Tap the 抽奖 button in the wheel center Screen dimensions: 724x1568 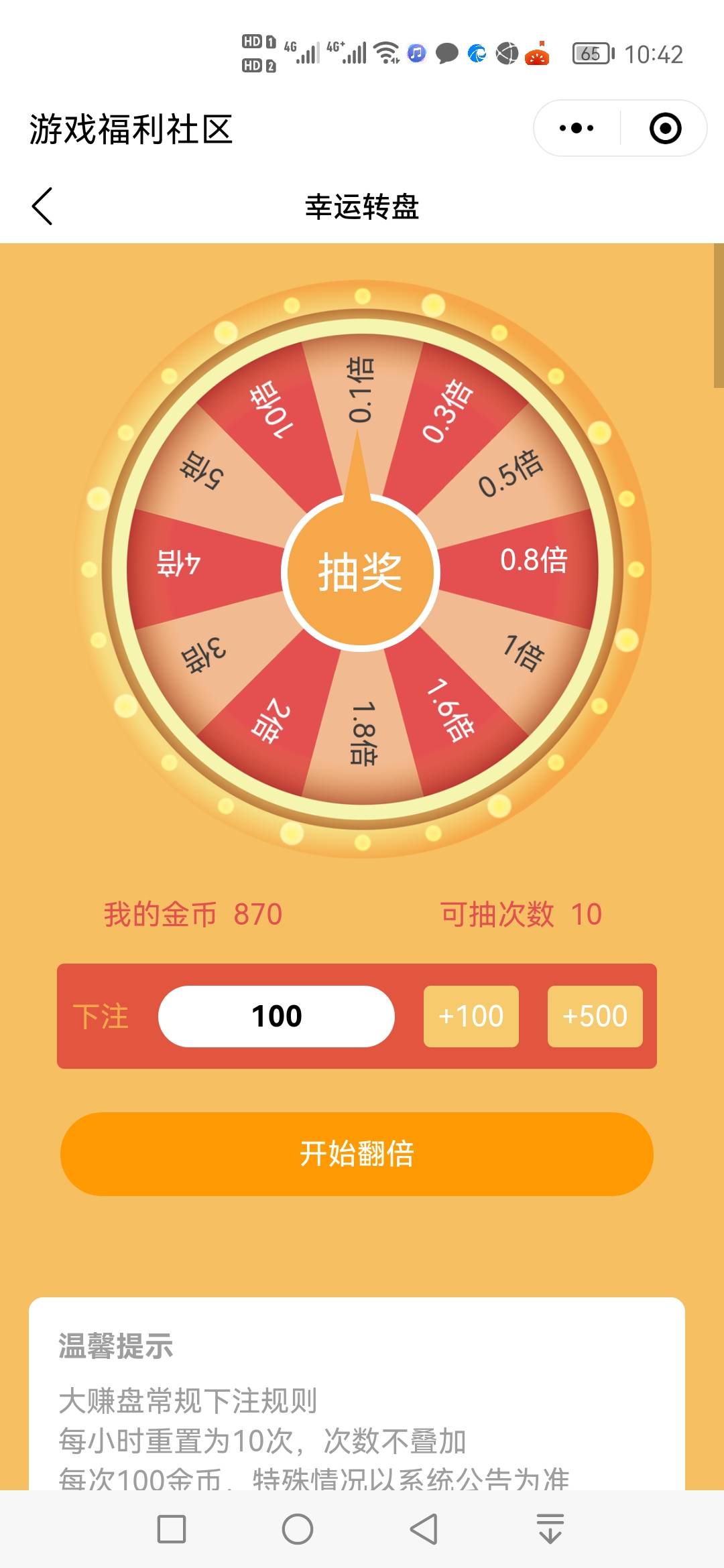tap(361, 573)
